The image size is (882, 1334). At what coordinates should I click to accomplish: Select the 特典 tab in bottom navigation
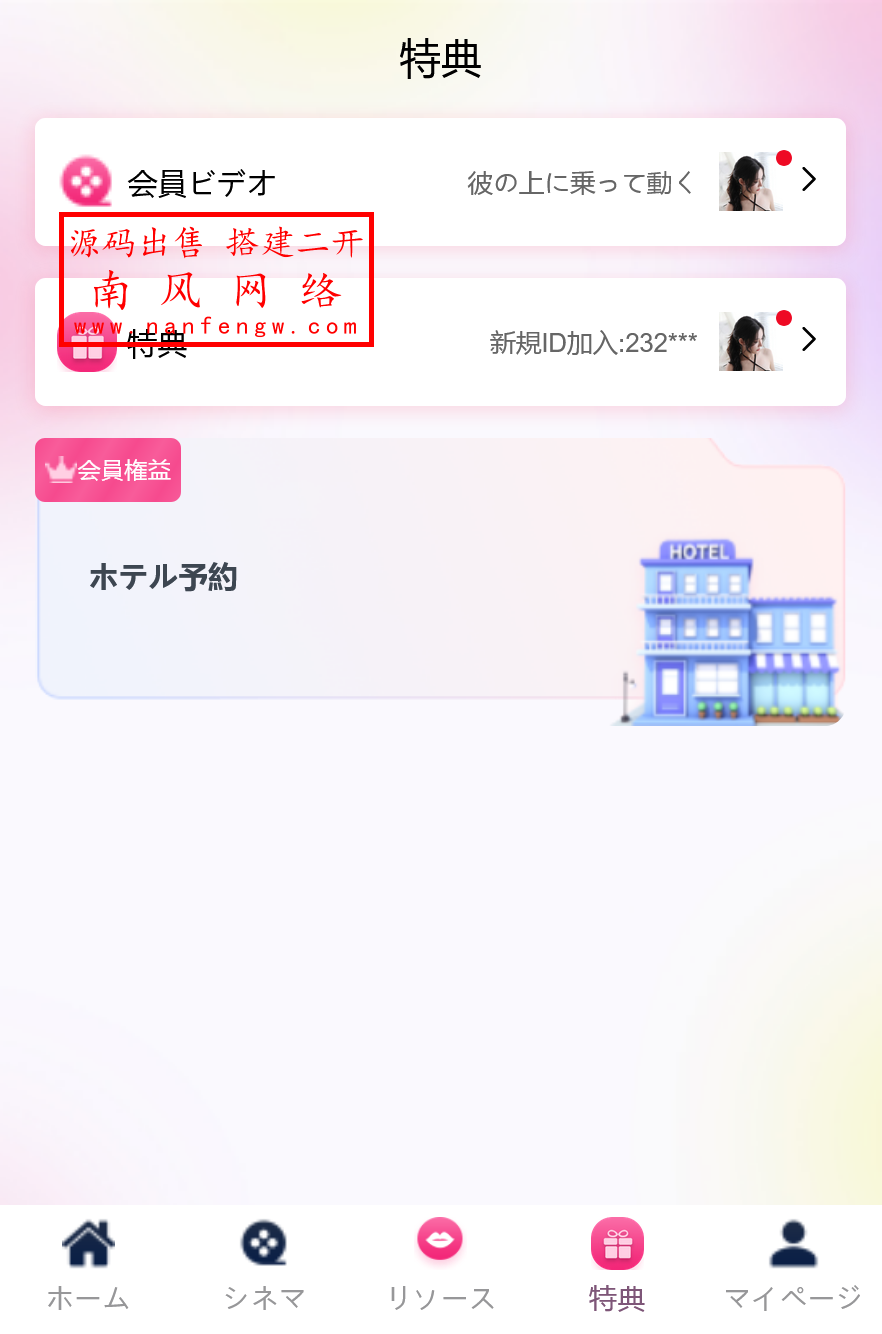click(617, 1265)
